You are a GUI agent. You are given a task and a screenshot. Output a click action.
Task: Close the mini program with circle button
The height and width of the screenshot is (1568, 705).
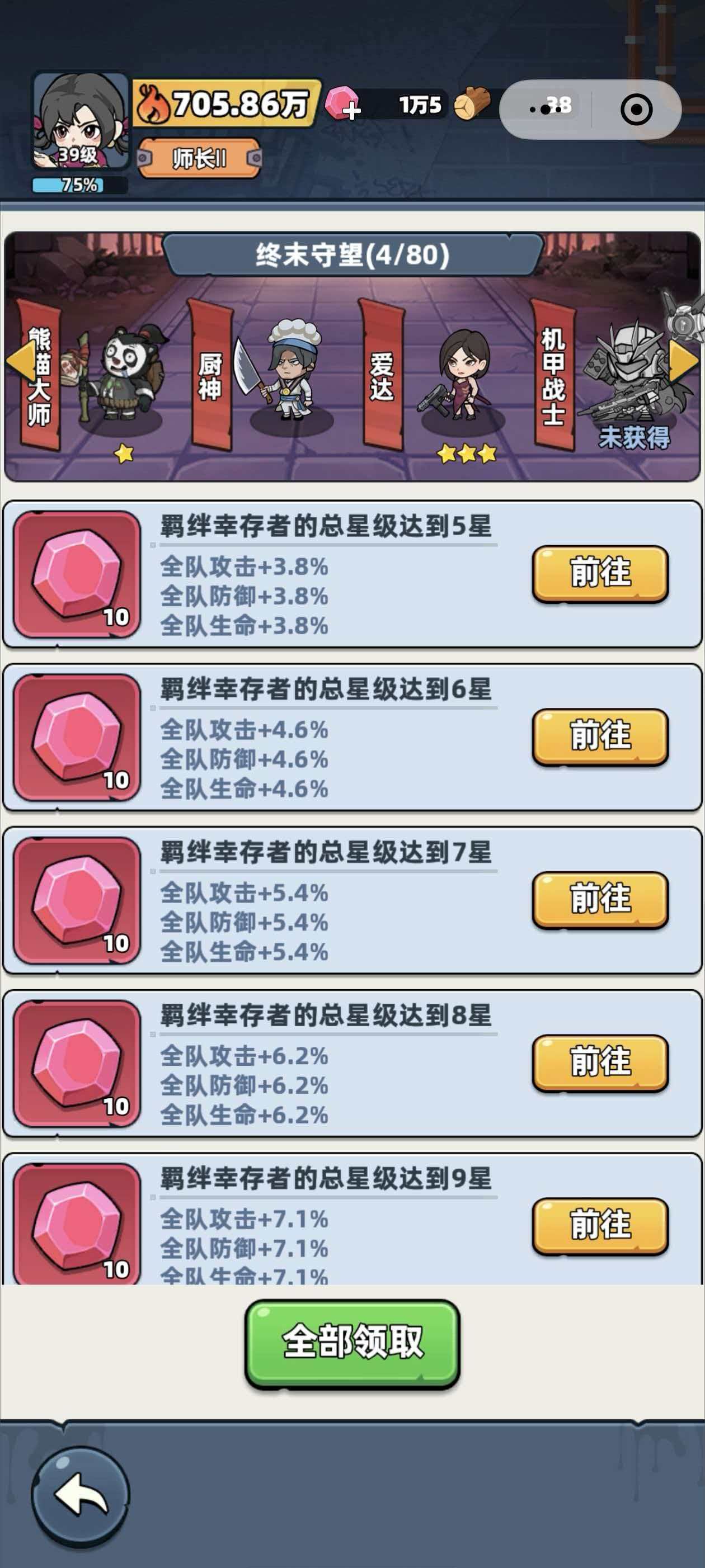coord(636,110)
